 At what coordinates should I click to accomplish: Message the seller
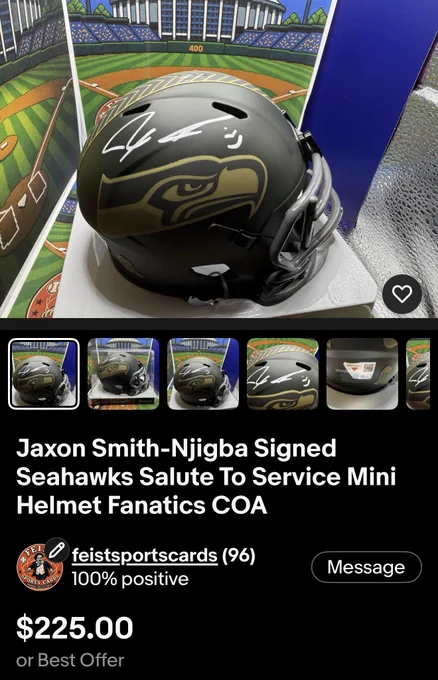tap(366, 567)
